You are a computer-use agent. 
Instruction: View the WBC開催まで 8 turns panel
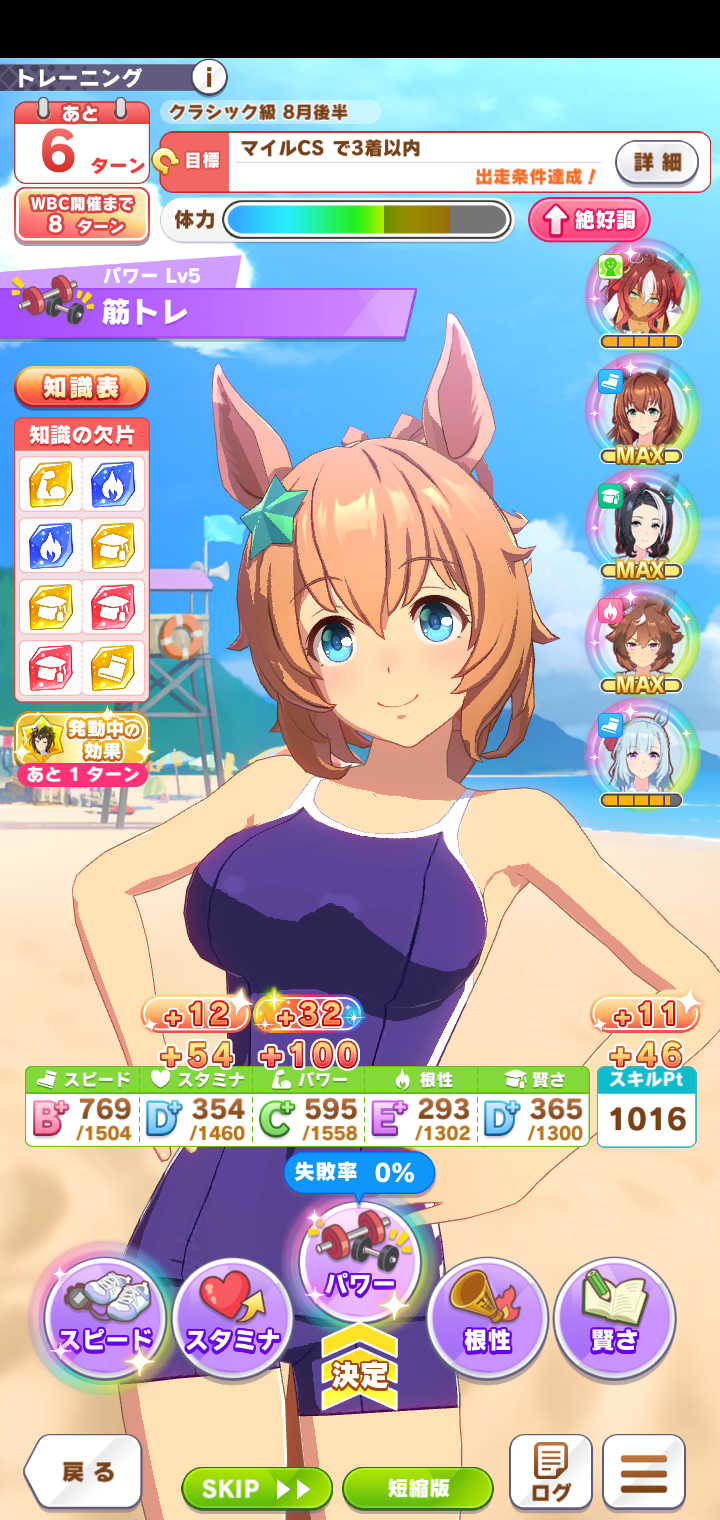point(82,215)
